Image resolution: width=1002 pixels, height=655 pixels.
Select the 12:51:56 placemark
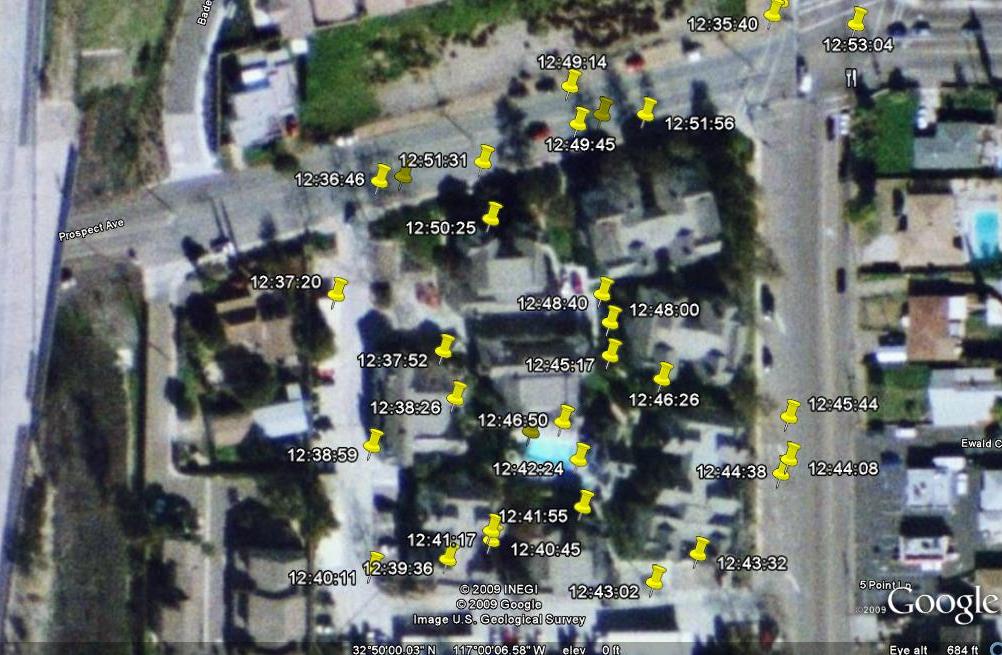(x=648, y=108)
